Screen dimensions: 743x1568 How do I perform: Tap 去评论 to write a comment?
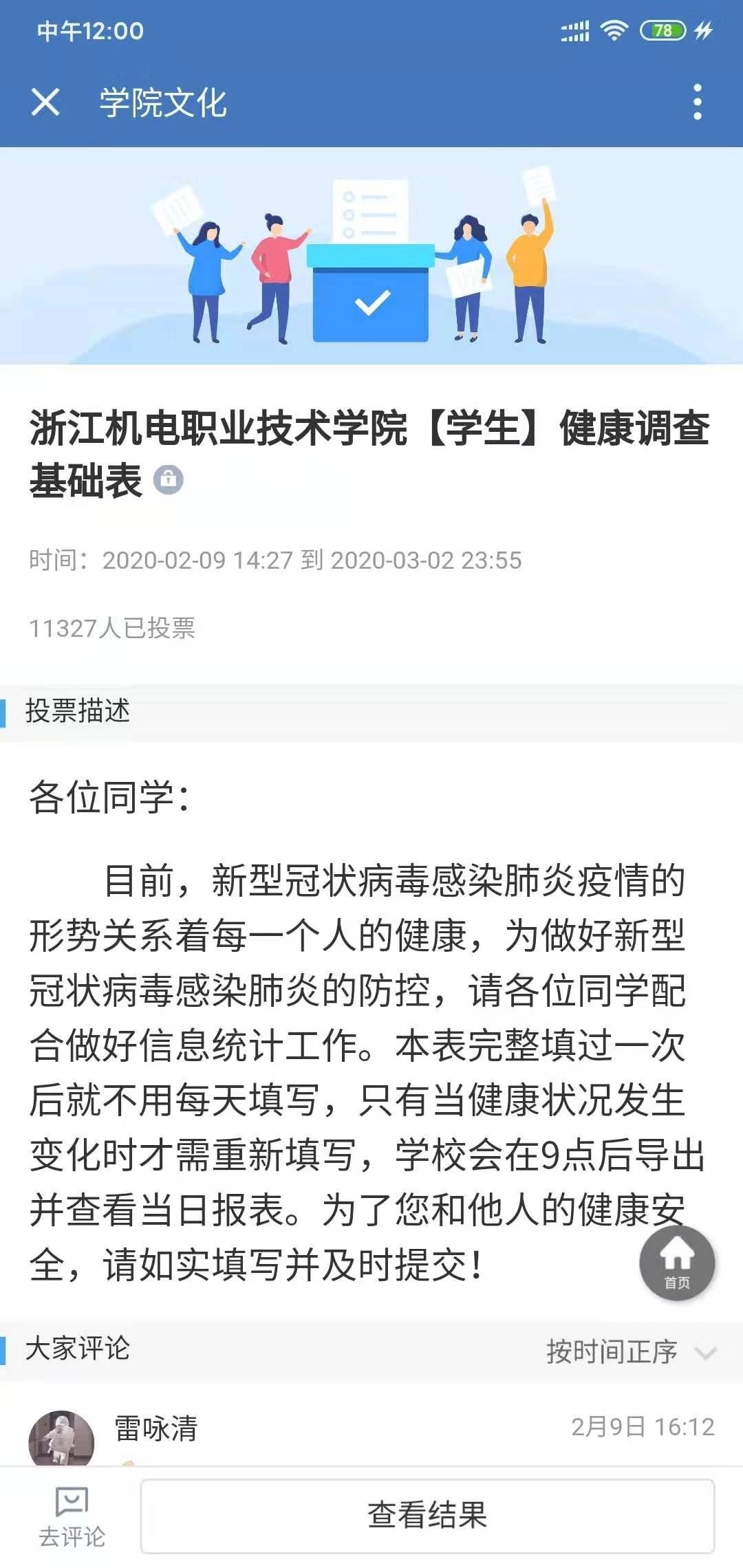tap(72, 1516)
